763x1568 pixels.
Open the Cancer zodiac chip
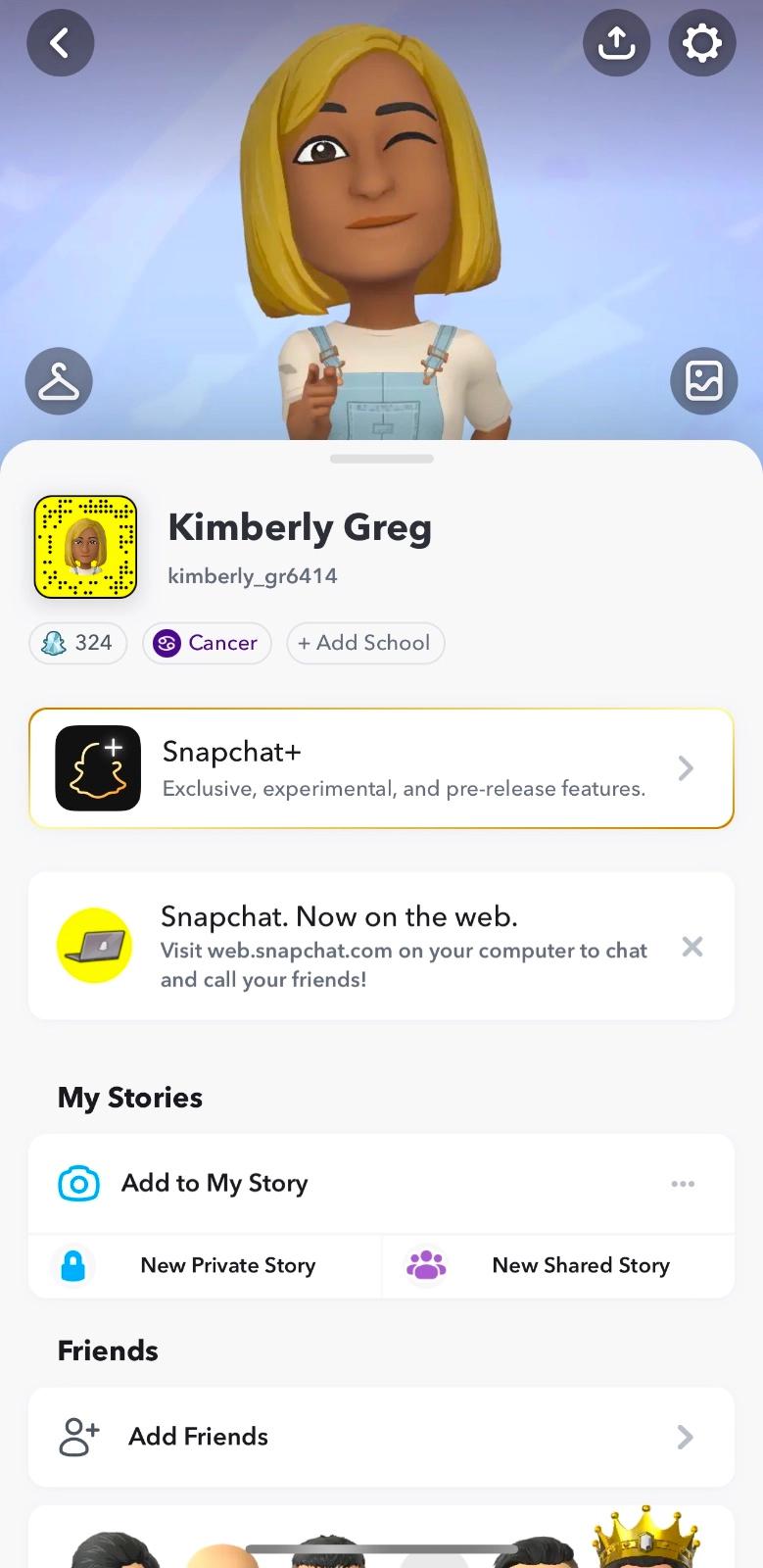click(207, 643)
